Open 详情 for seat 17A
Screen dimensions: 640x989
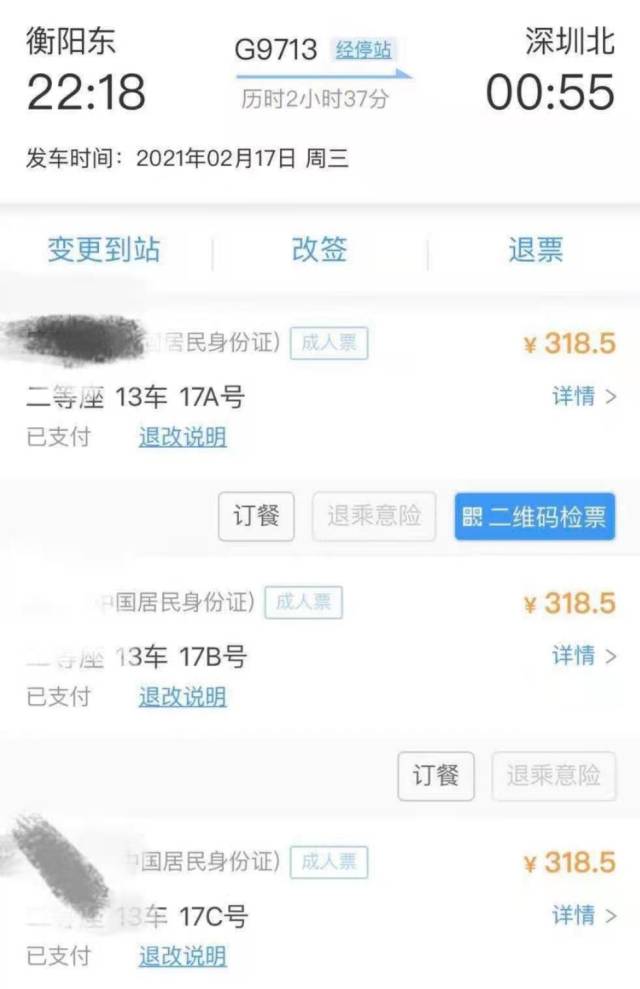pyautogui.click(x=584, y=396)
